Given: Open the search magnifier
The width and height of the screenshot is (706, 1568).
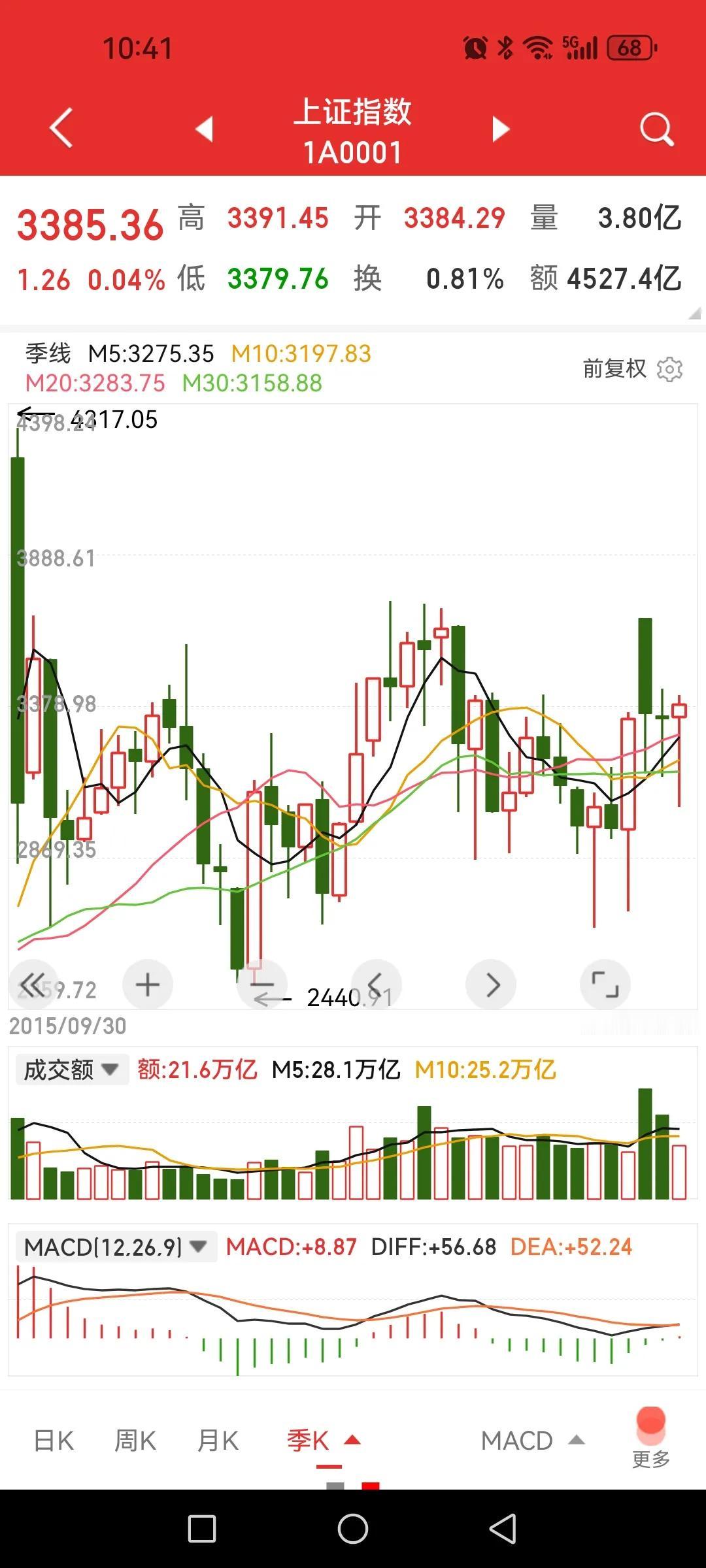Looking at the screenshot, I should [656, 129].
